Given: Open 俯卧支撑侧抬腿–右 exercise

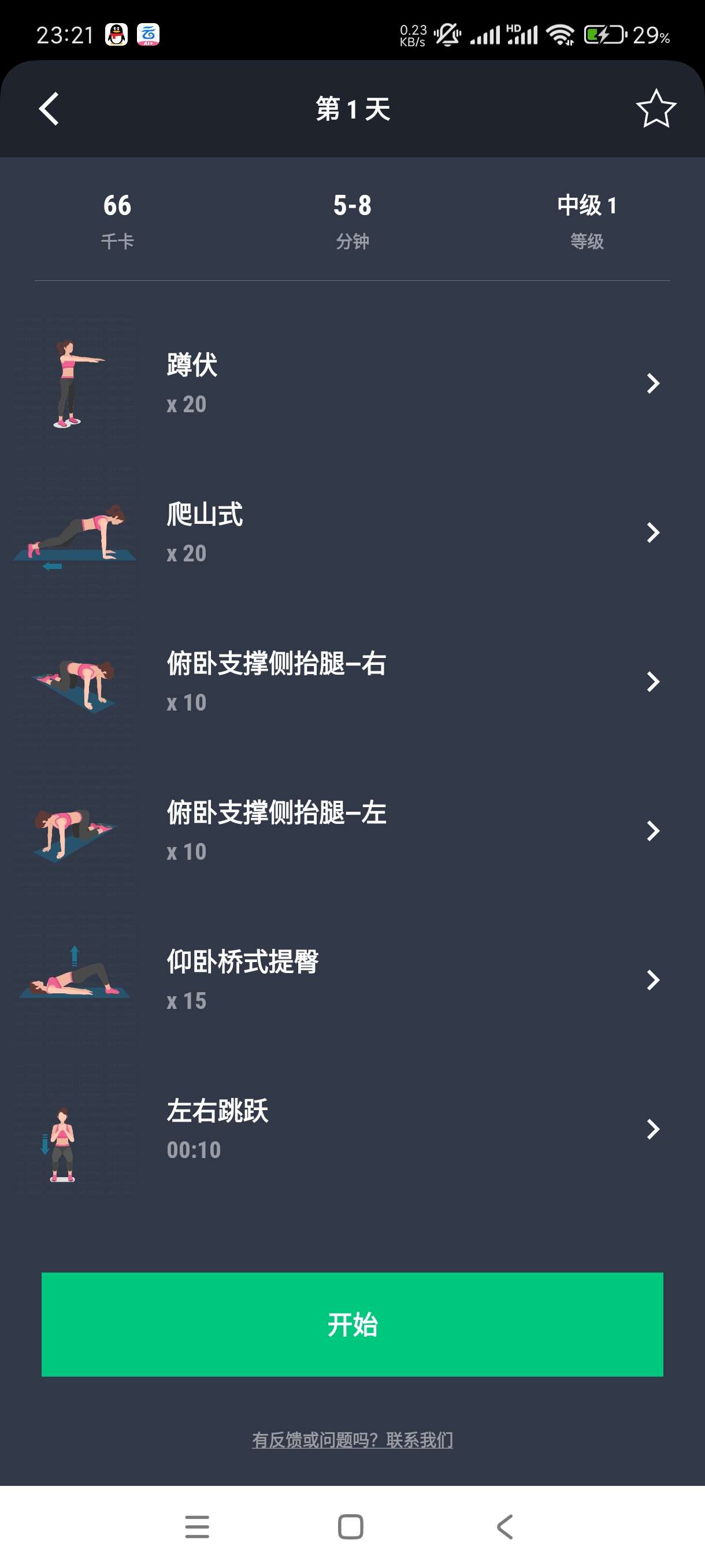Looking at the screenshot, I should [352, 682].
